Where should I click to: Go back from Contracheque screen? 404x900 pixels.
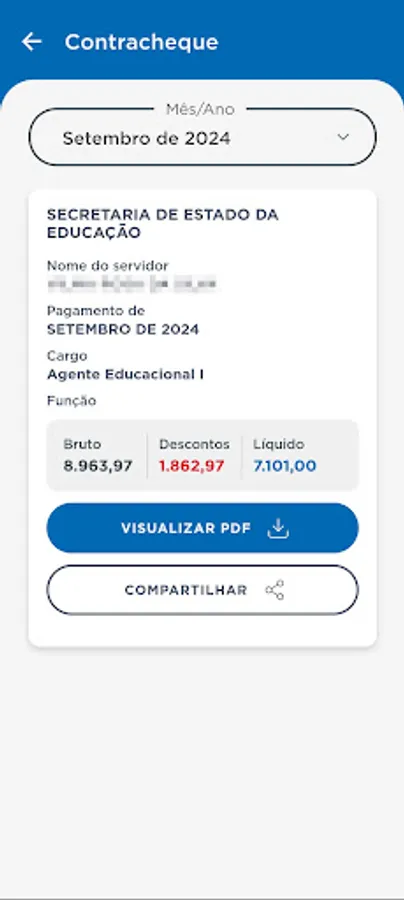pyautogui.click(x=32, y=42)
